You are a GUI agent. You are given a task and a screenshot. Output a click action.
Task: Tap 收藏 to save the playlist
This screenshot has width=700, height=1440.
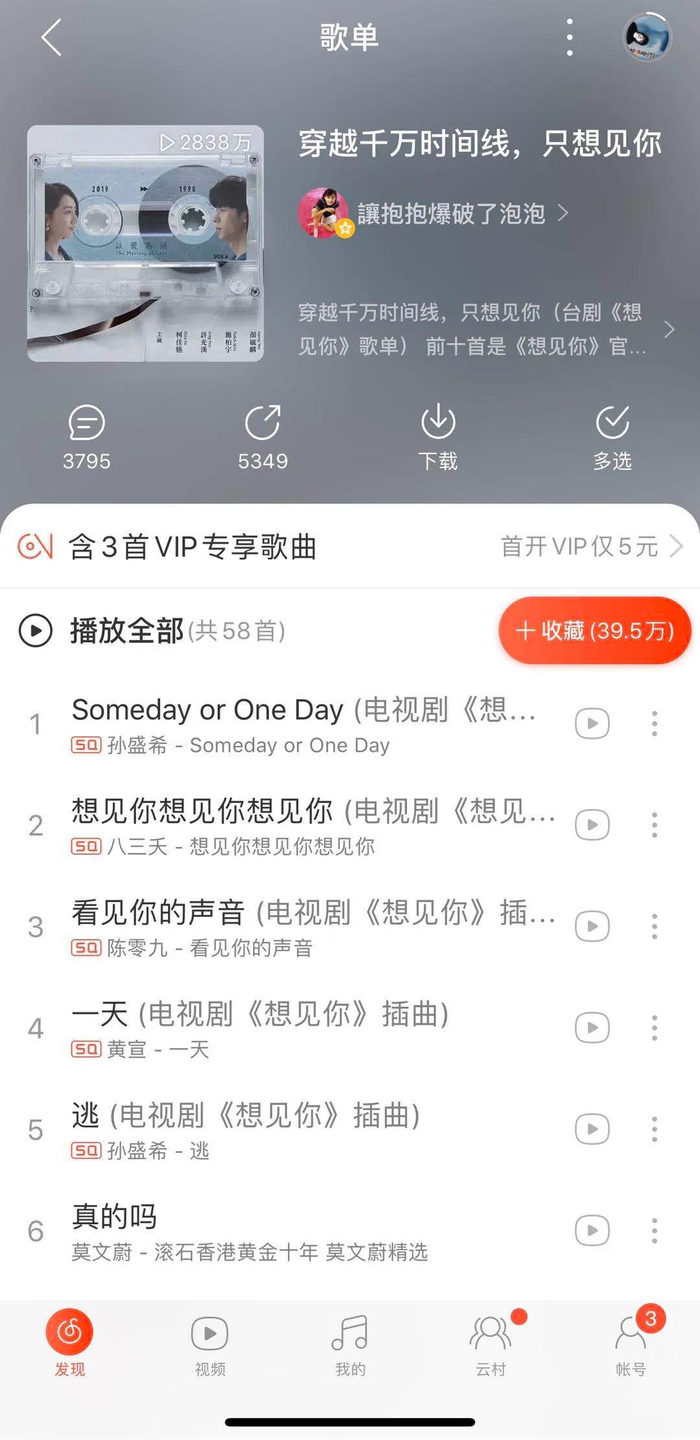coord(594,631)
